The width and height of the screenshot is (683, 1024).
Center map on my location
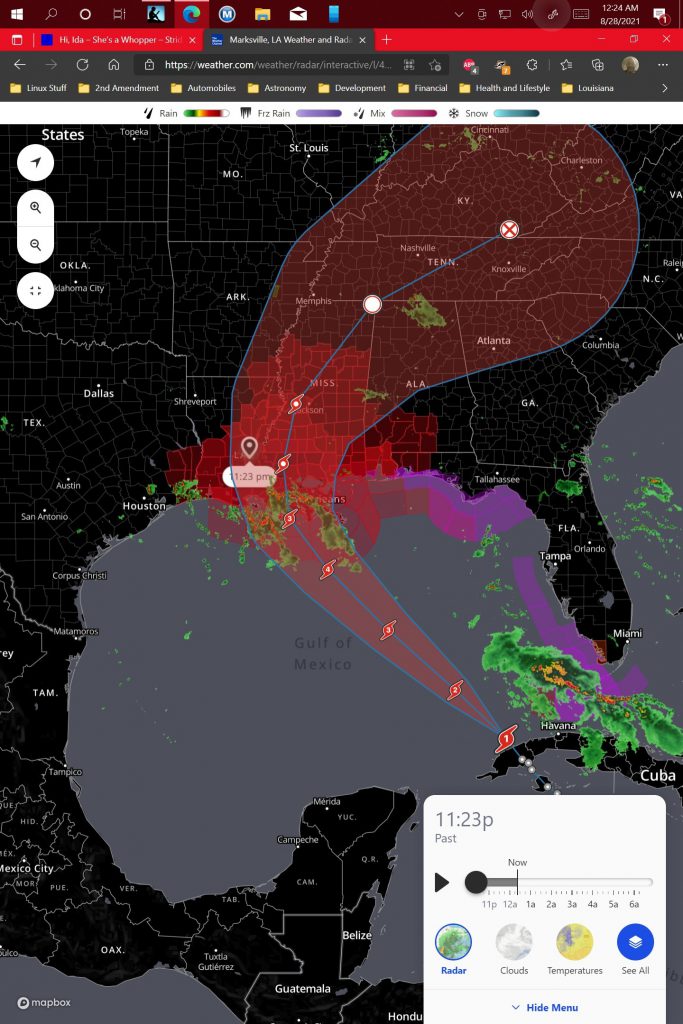click(x=35, y=163)
